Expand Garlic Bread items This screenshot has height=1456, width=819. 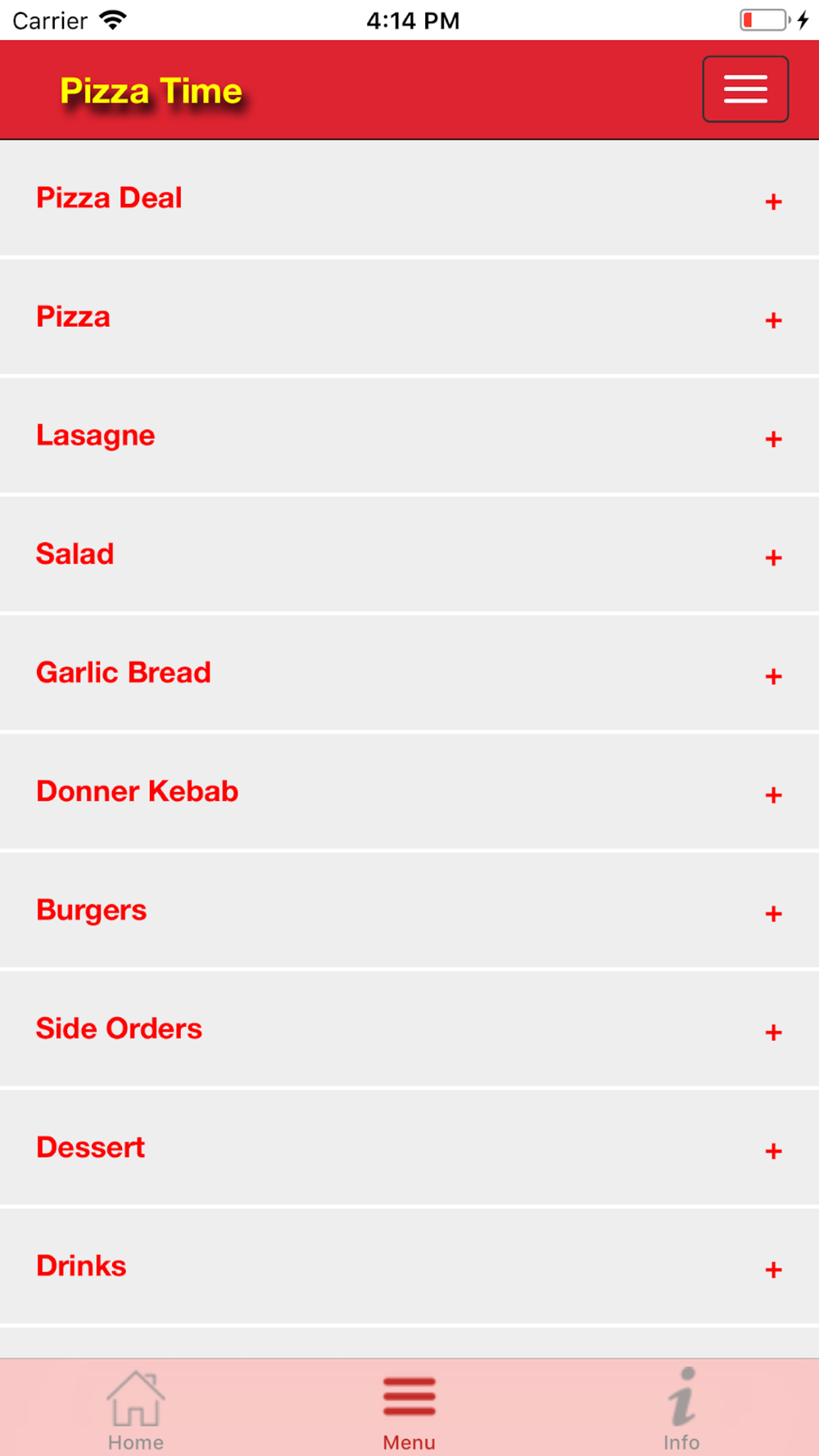(x=409, y=673)
